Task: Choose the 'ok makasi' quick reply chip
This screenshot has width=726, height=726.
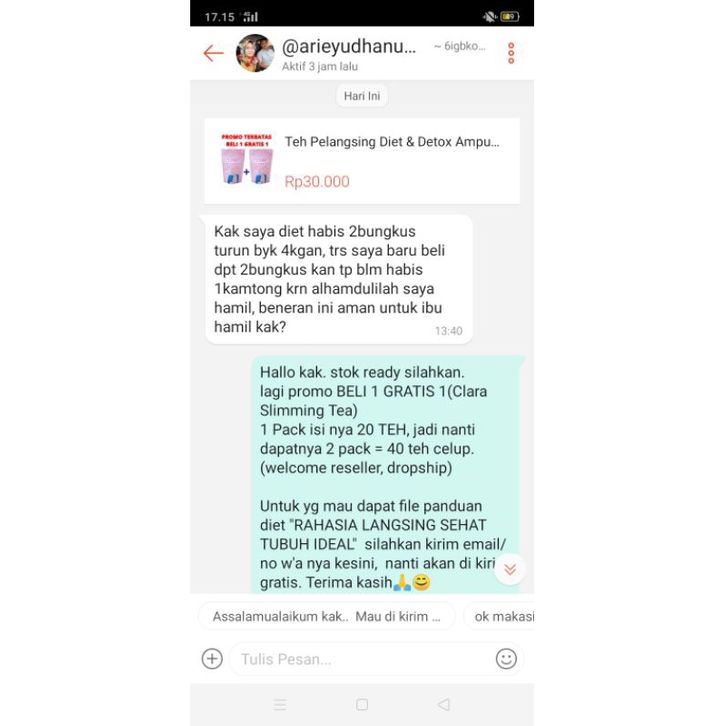Action: point(502,616)
